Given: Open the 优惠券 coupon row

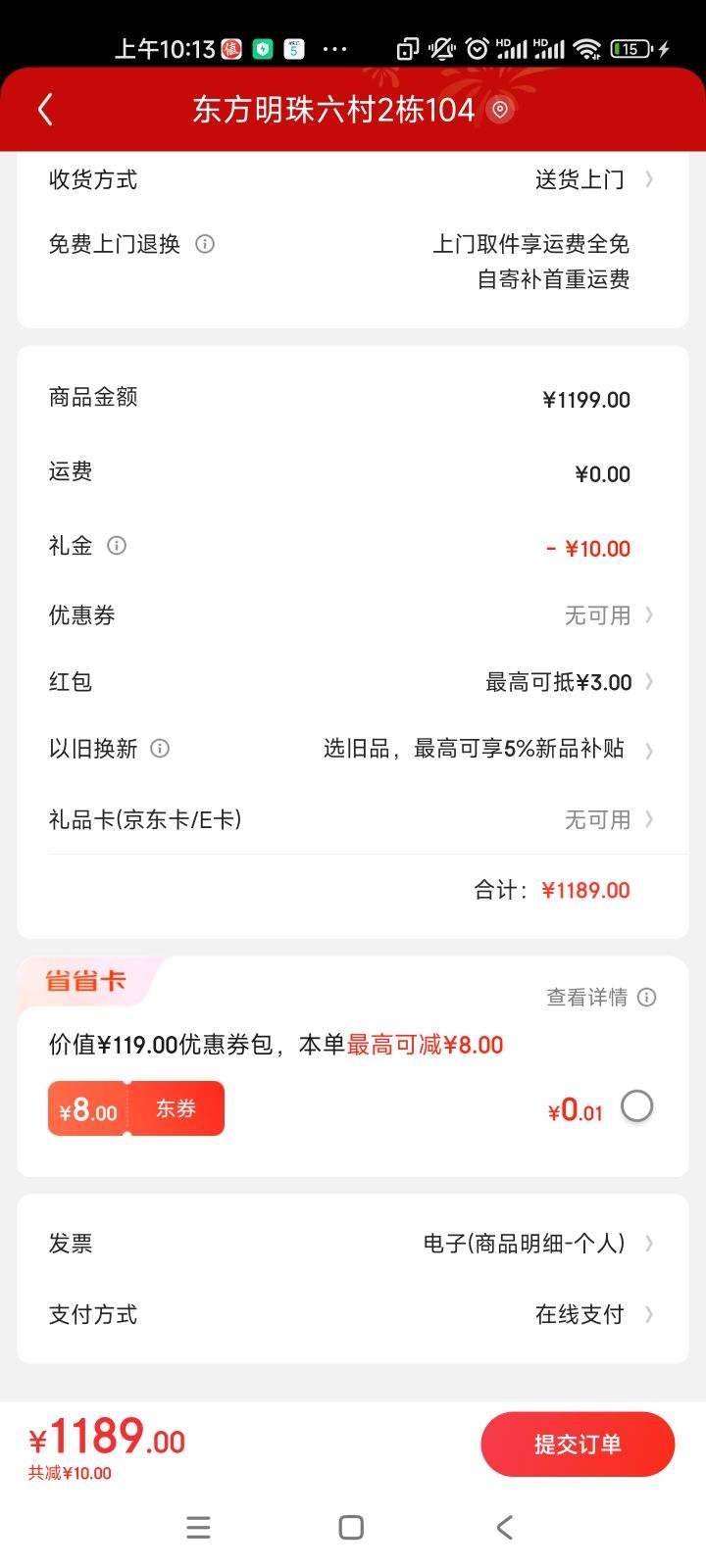Looking at the screenshot, I should point(608,615).
